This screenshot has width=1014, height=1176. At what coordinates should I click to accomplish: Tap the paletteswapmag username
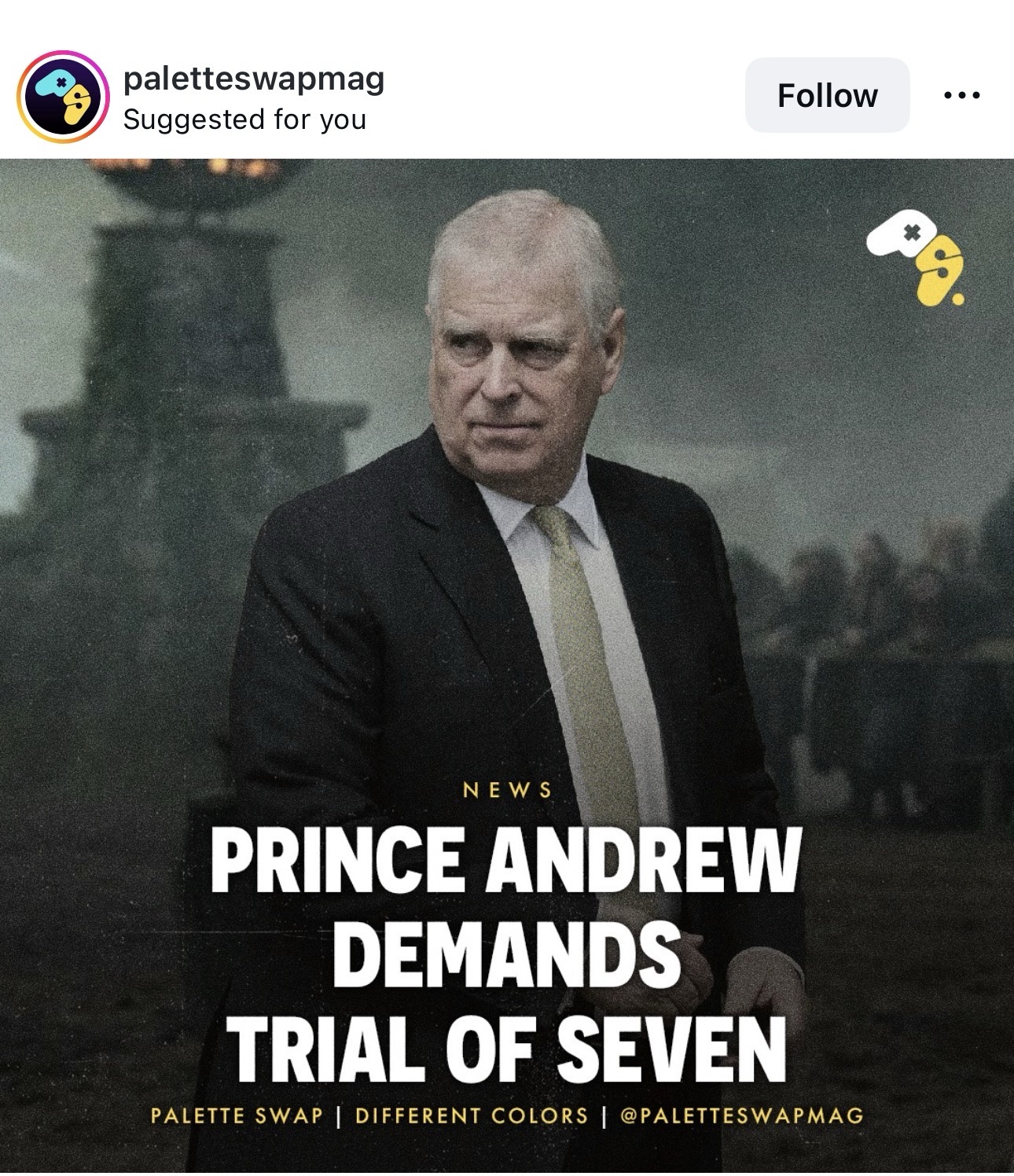click(254, 79)
